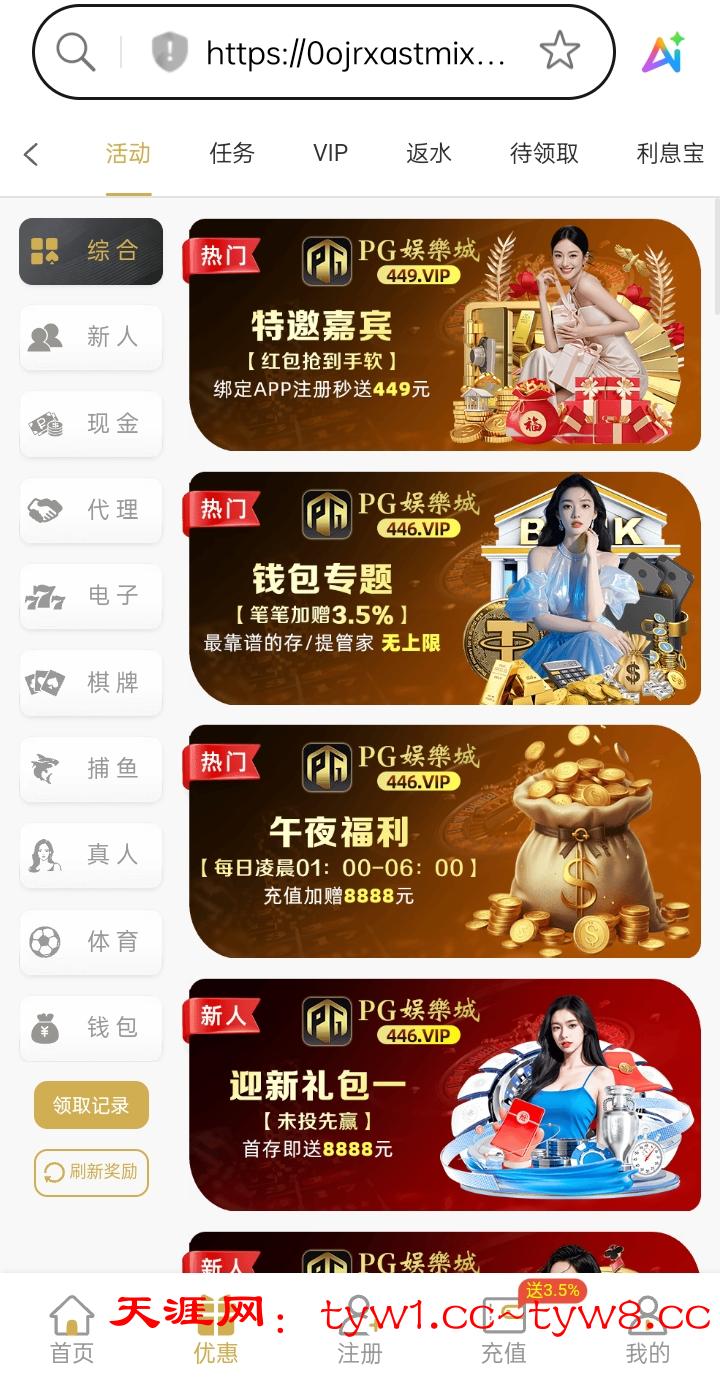Image resolution: width=720 pixels, height=1381 pixels.
Task: Tap the 刷新奖励 button
Action: pos(91,1172)
